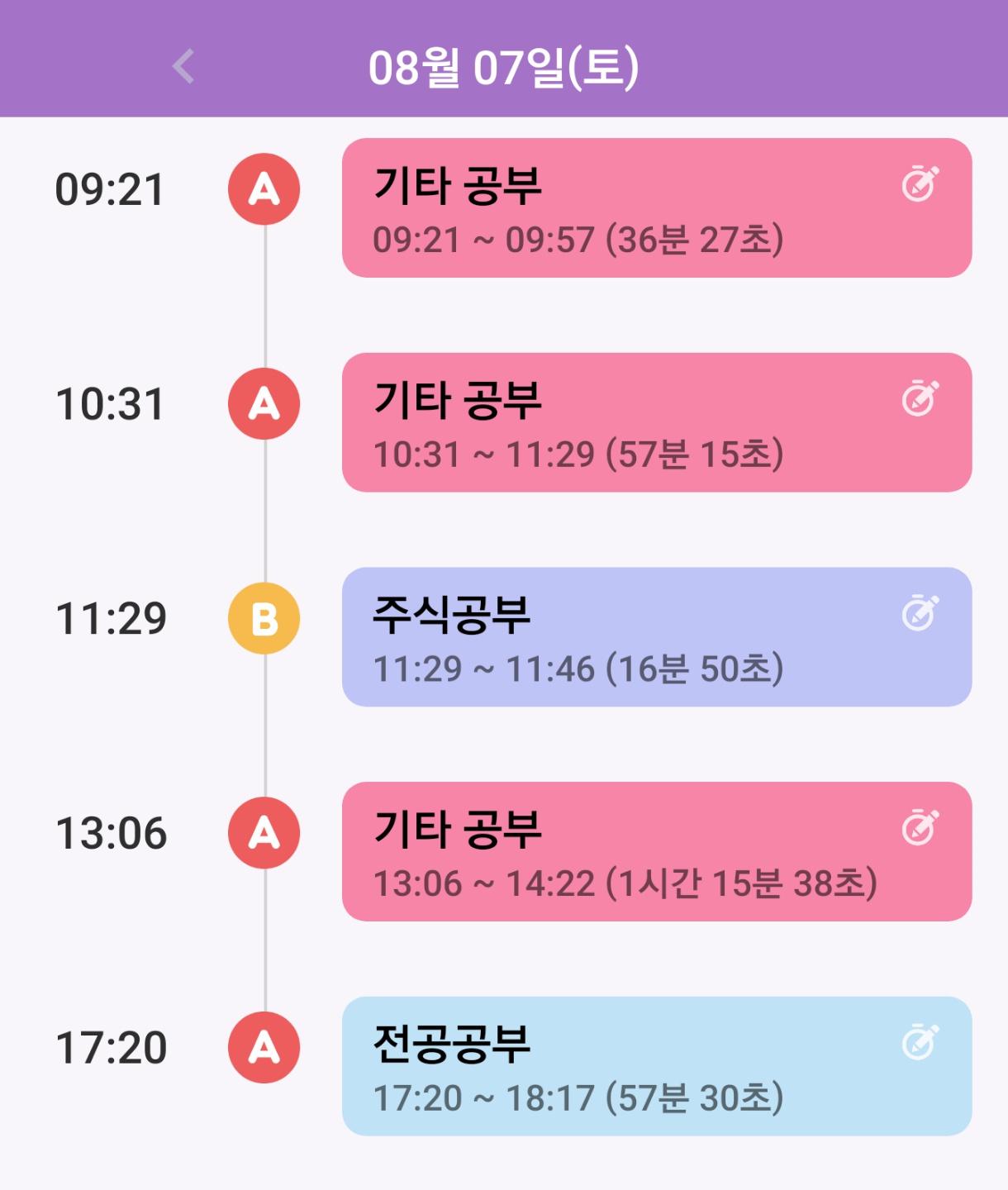
Task: Edit the 09:21 기타 공부 time record
Action: point(920,183)
